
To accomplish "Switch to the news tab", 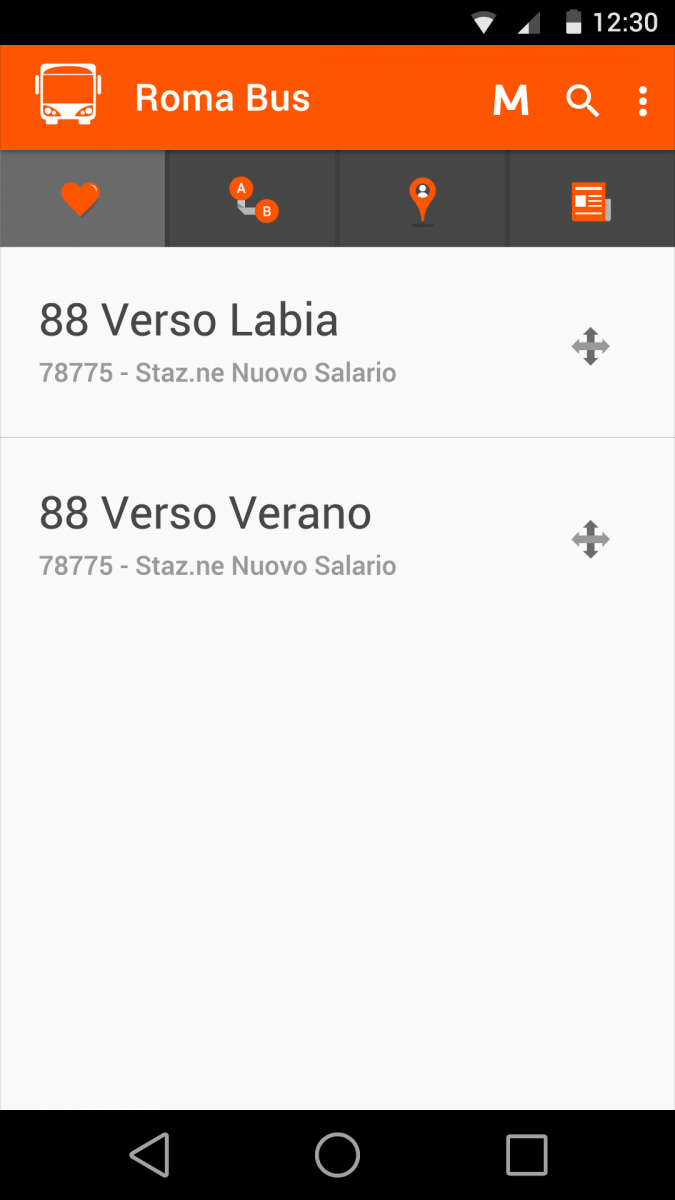I will point(592,199).
